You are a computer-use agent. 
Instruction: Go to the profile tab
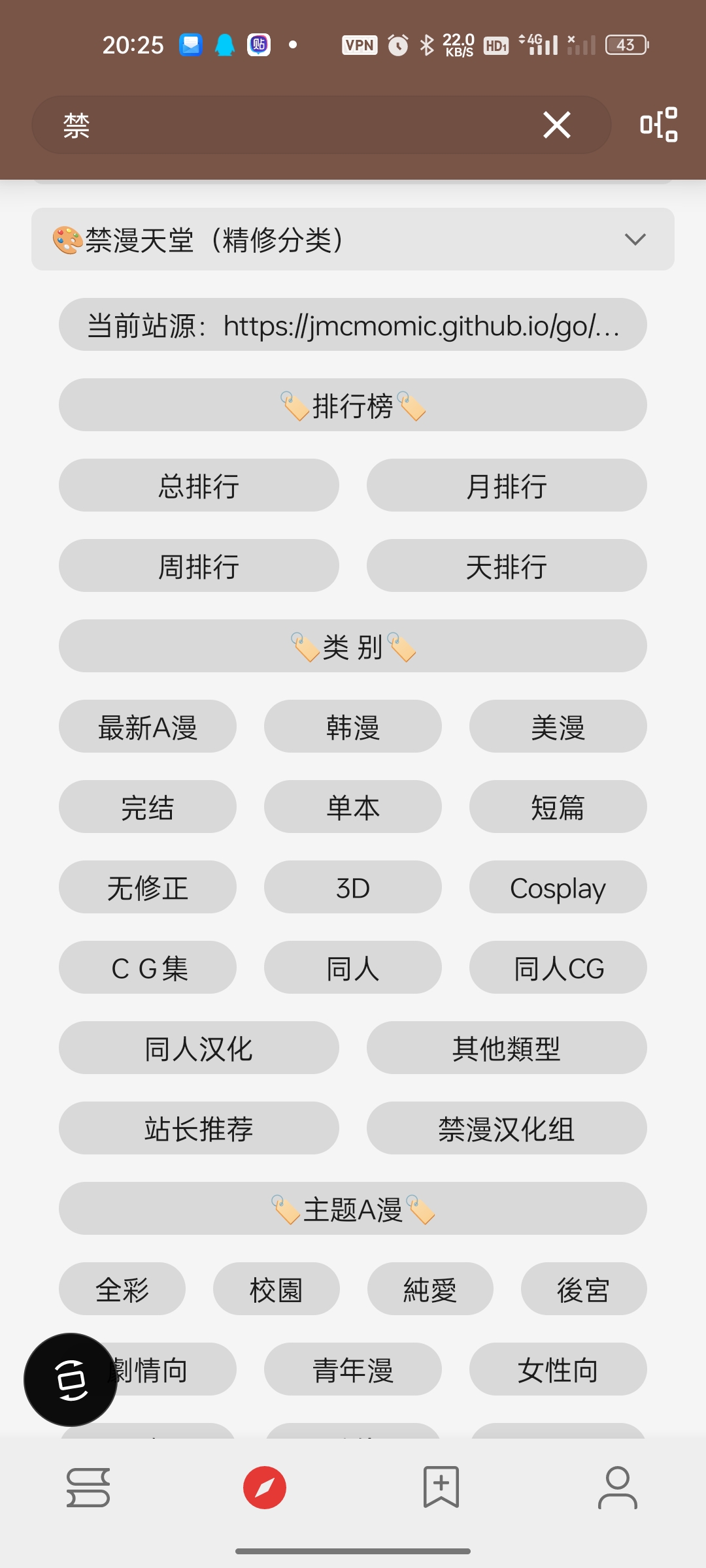tap(618, 1488)
